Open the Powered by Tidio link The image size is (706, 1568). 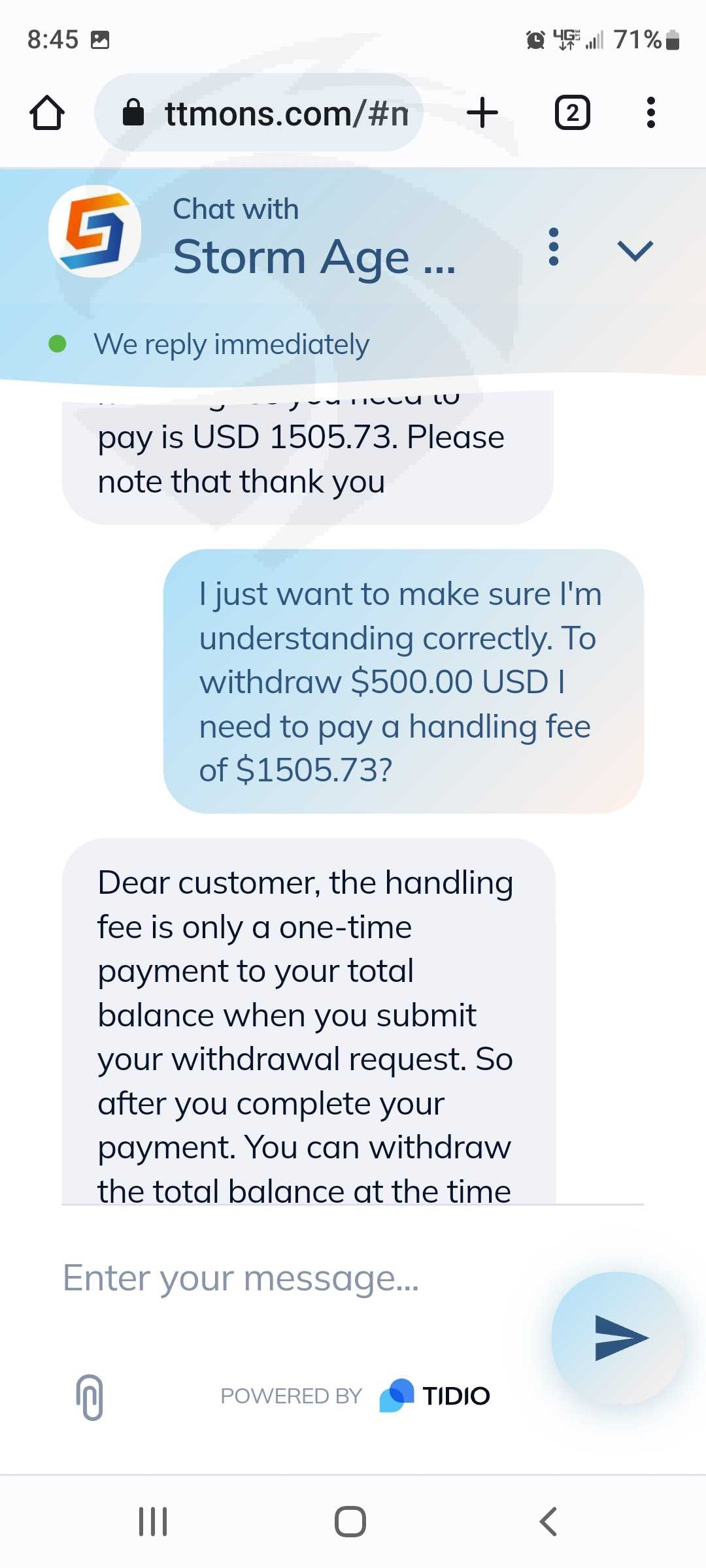[x=355, y=1396]
